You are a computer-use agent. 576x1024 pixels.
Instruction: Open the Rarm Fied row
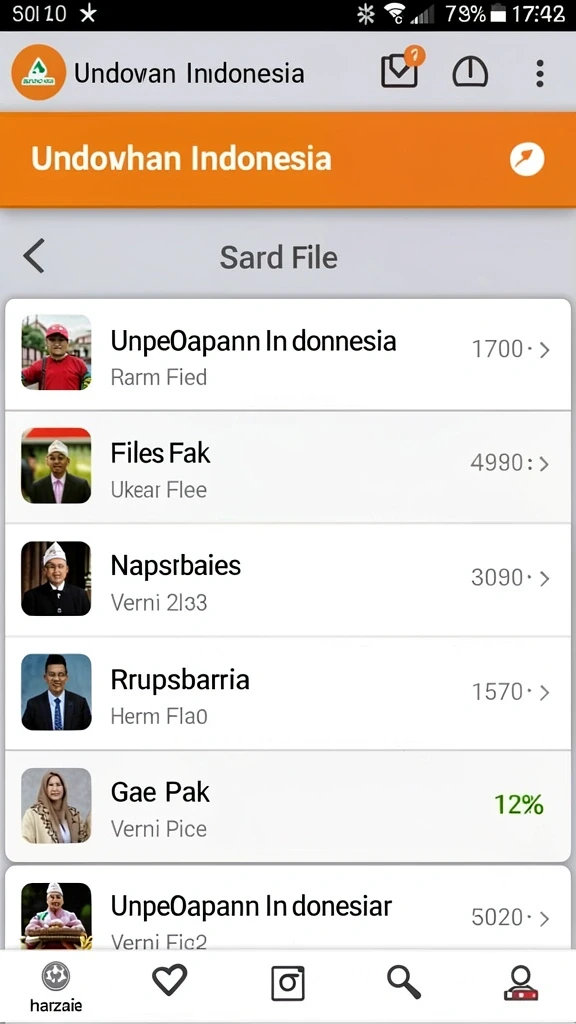tap(288, 355)
